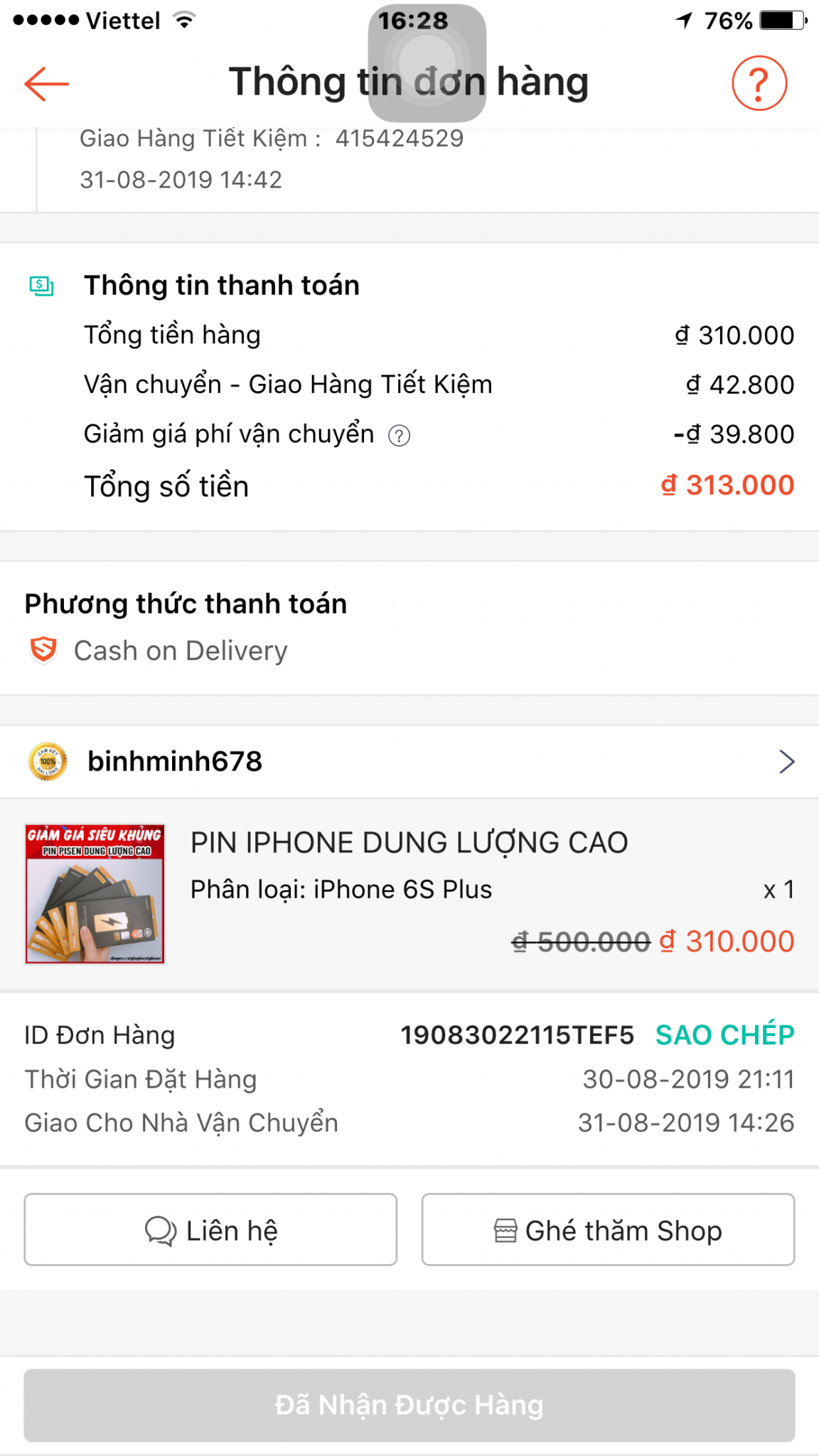Open the binhminh678 shop row
This screenshot has width=819, height=1456.
click(x=409, y=761)
